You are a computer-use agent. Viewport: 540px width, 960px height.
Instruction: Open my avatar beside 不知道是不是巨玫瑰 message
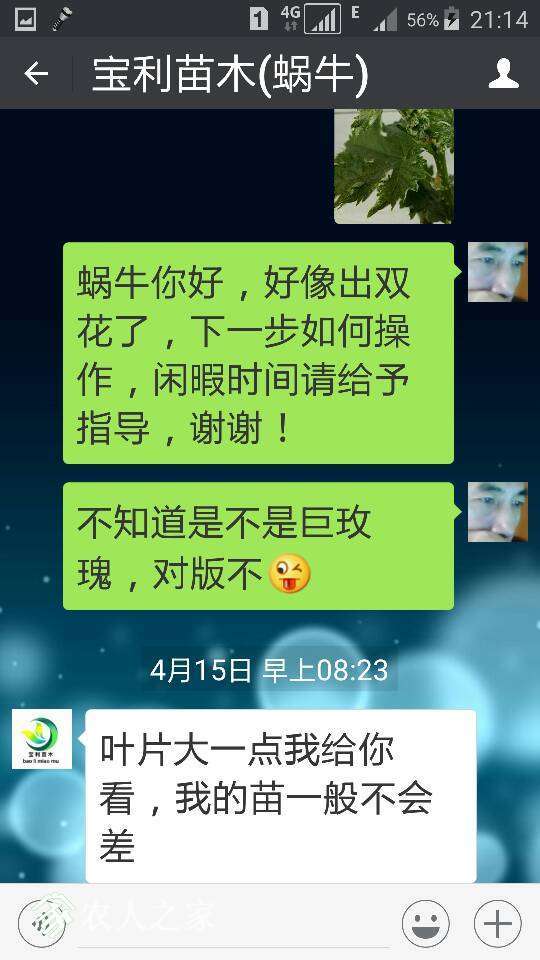click(x=498, y=512)
